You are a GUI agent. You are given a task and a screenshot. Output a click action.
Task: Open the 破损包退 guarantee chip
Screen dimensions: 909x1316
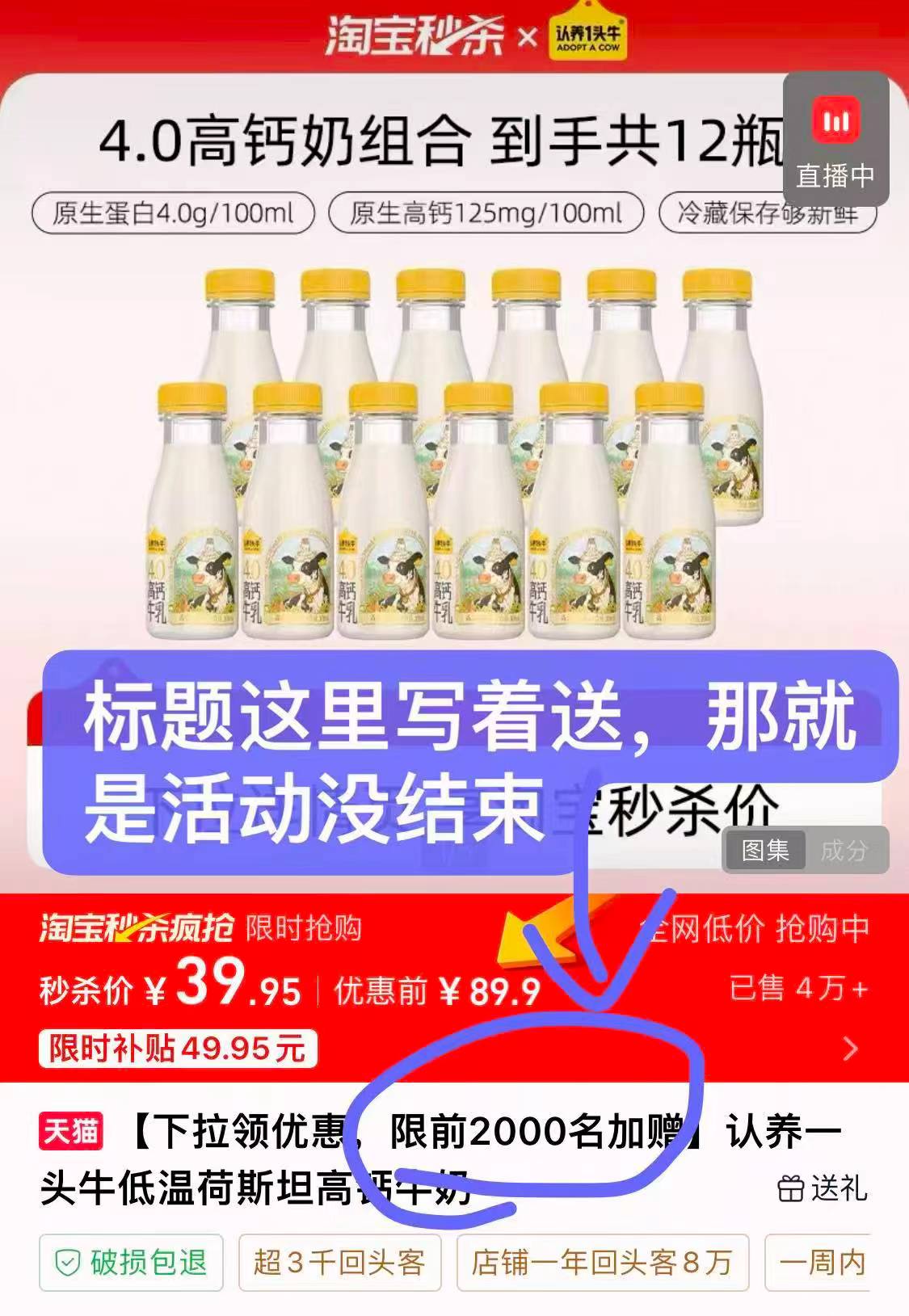point(132,1262)
